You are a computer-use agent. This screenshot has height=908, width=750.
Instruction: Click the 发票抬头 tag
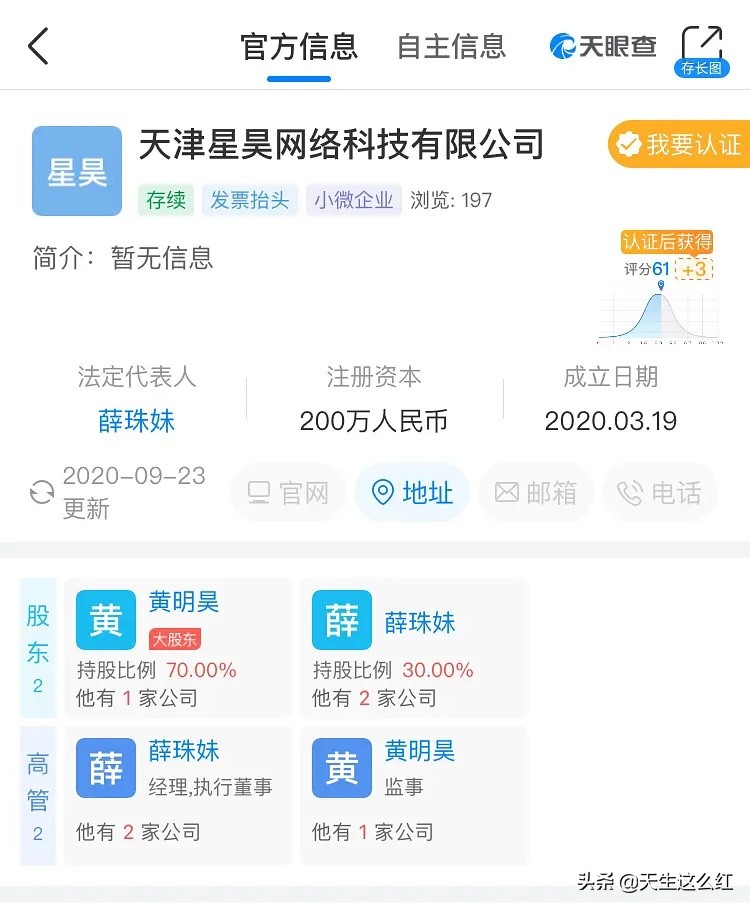pyautogui.click(x=249, y=200)
